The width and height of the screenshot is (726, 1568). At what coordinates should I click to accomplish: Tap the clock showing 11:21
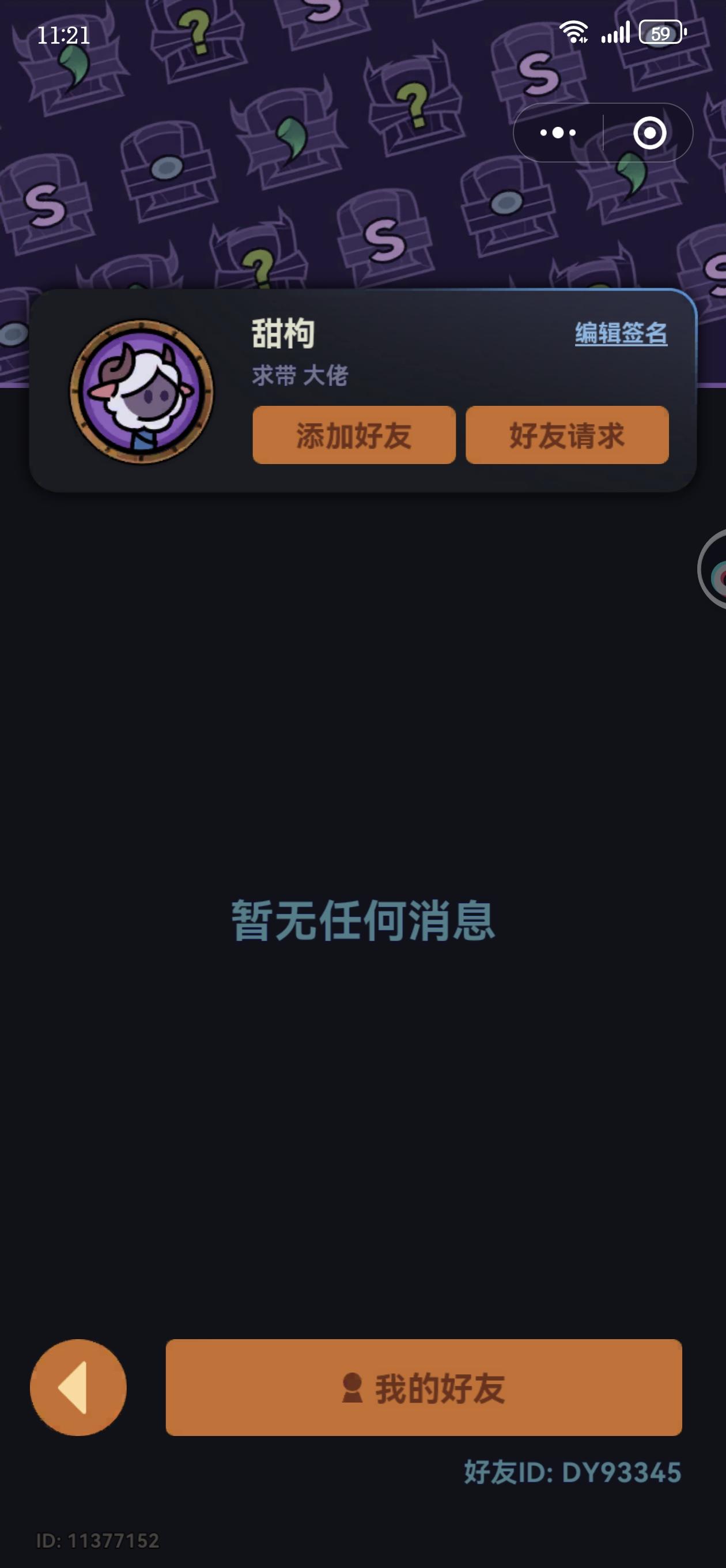point(65,35)
